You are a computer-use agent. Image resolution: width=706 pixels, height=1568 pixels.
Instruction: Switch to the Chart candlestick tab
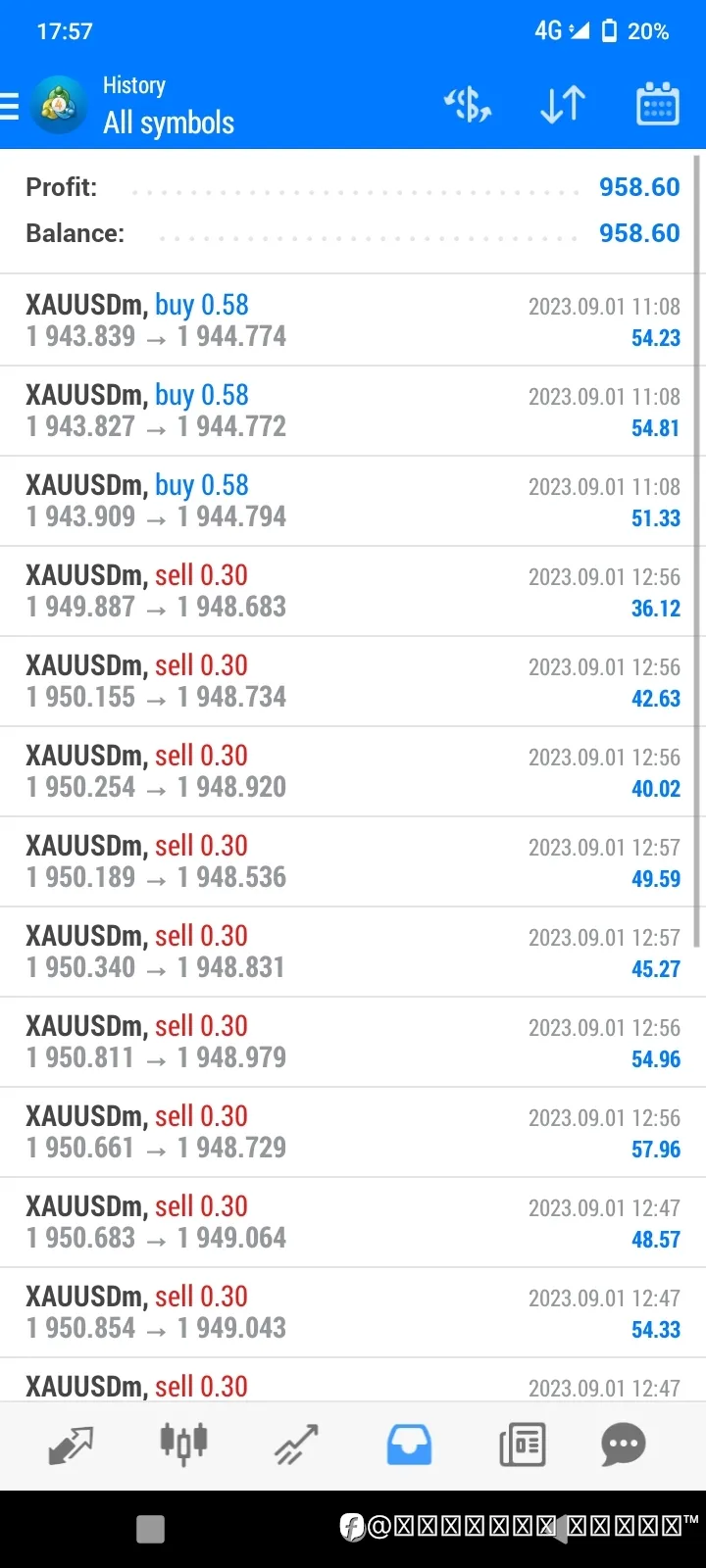183,1445
